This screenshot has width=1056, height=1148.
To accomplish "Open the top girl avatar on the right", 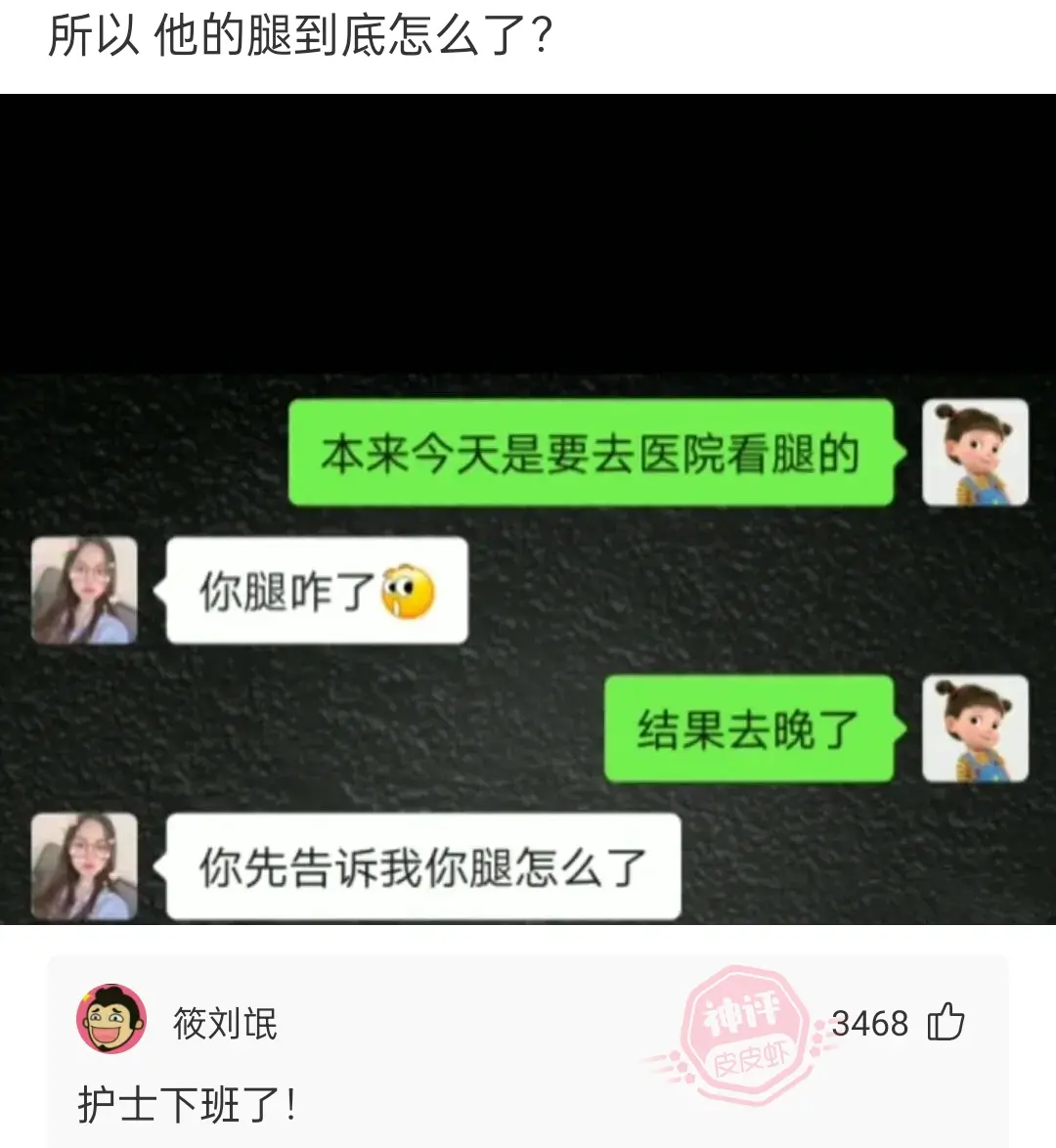I will (976, 452).
